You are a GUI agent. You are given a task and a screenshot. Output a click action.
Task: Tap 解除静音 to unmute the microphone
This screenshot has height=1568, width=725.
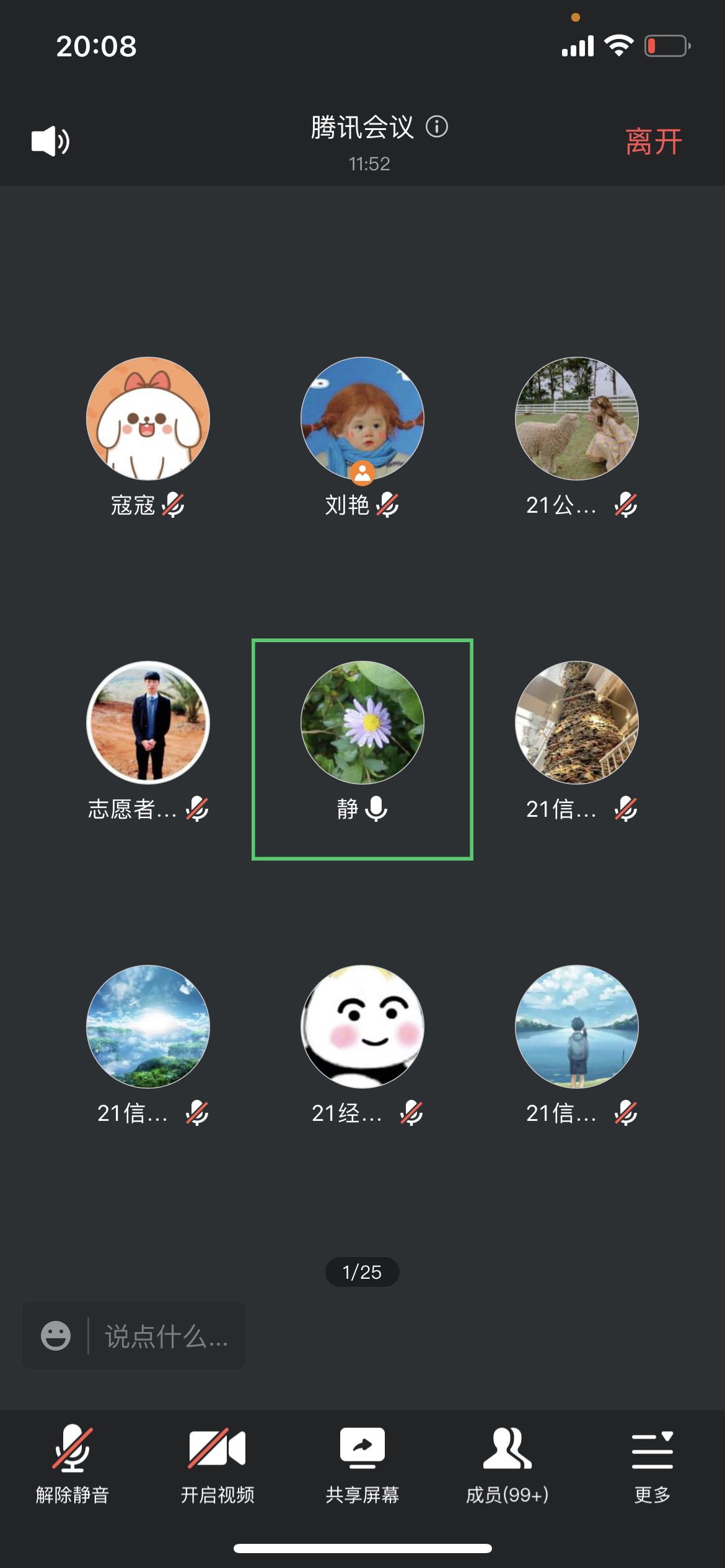pos(72,1465)
